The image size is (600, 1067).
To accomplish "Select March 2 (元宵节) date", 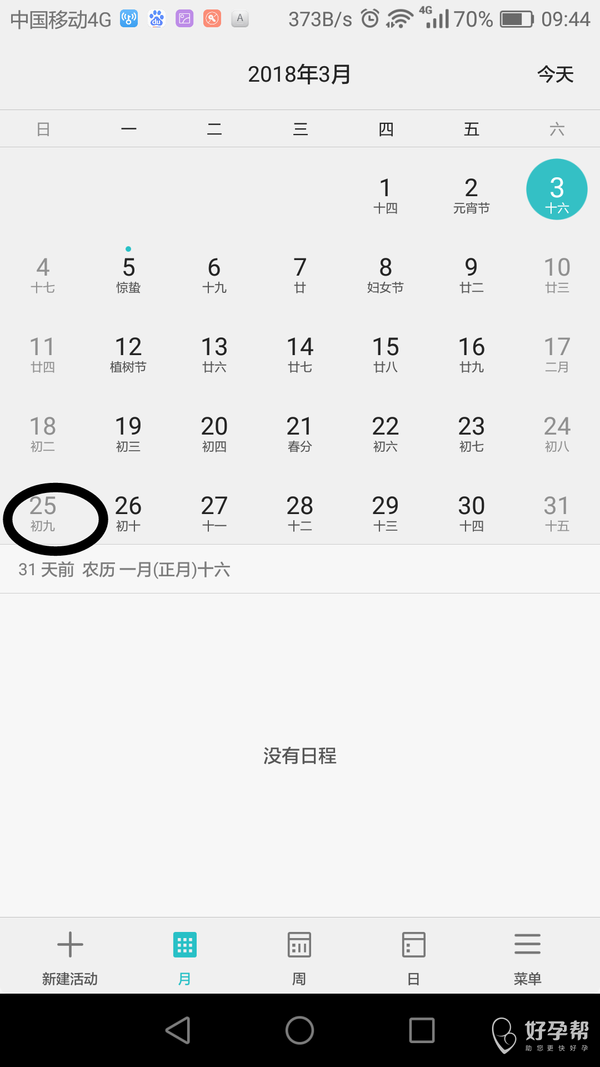I will point(471,194).
